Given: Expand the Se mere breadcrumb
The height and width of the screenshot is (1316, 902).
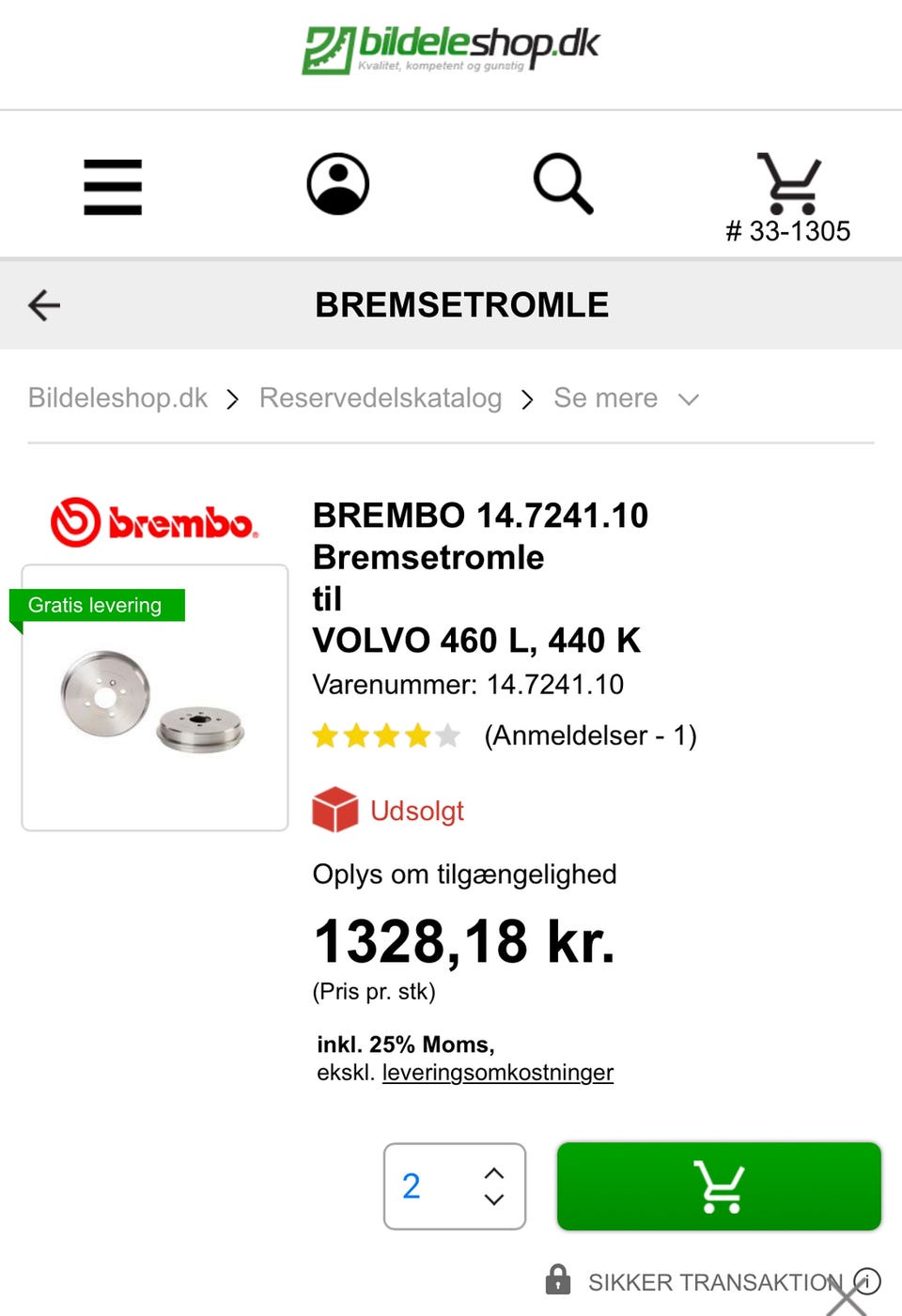Looking at the screenshot, I should pyautogui.click(x=626, y=398).
